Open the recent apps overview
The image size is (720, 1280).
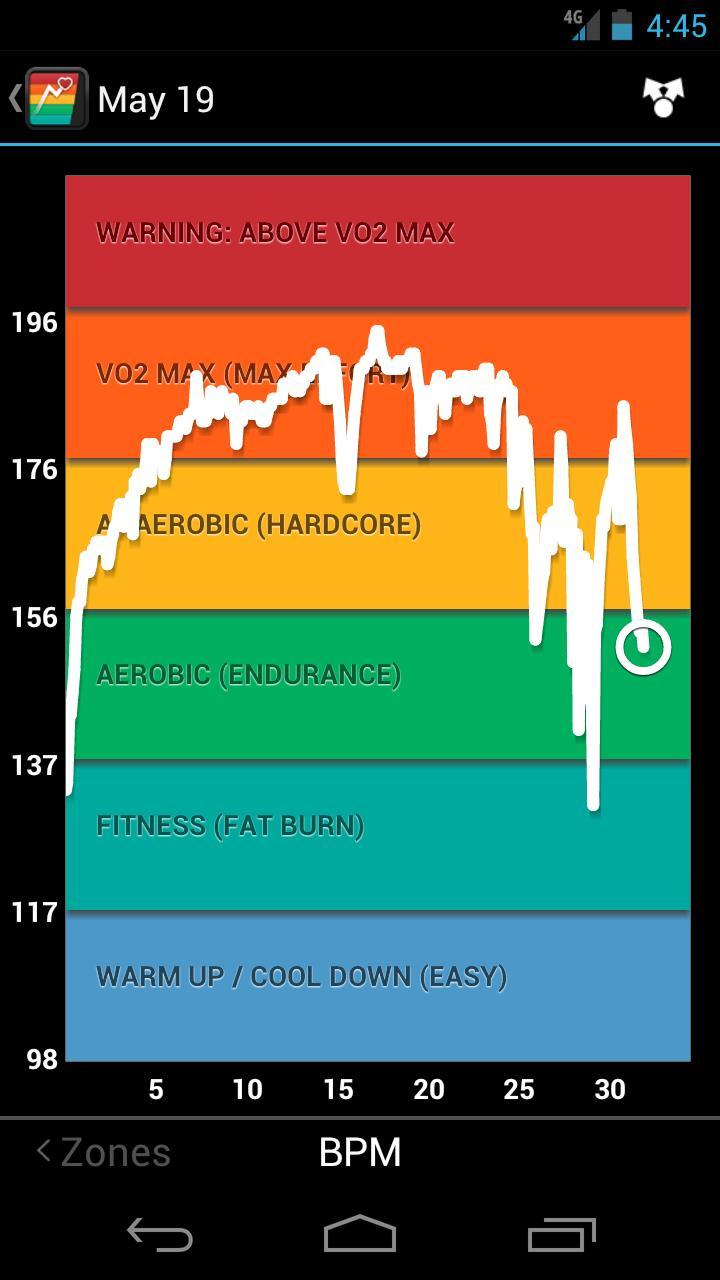561,1235
